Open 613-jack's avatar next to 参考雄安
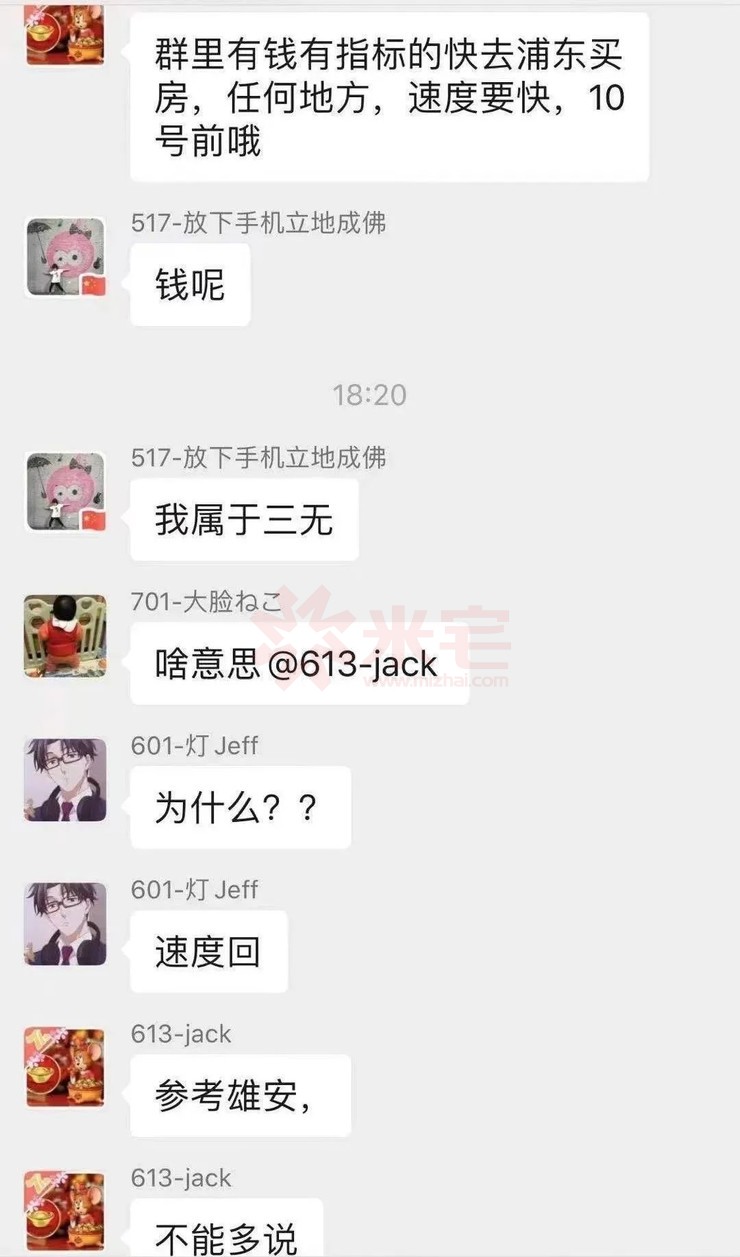The width and height of the screenshot is (740, 1257). pos(65,1067)
